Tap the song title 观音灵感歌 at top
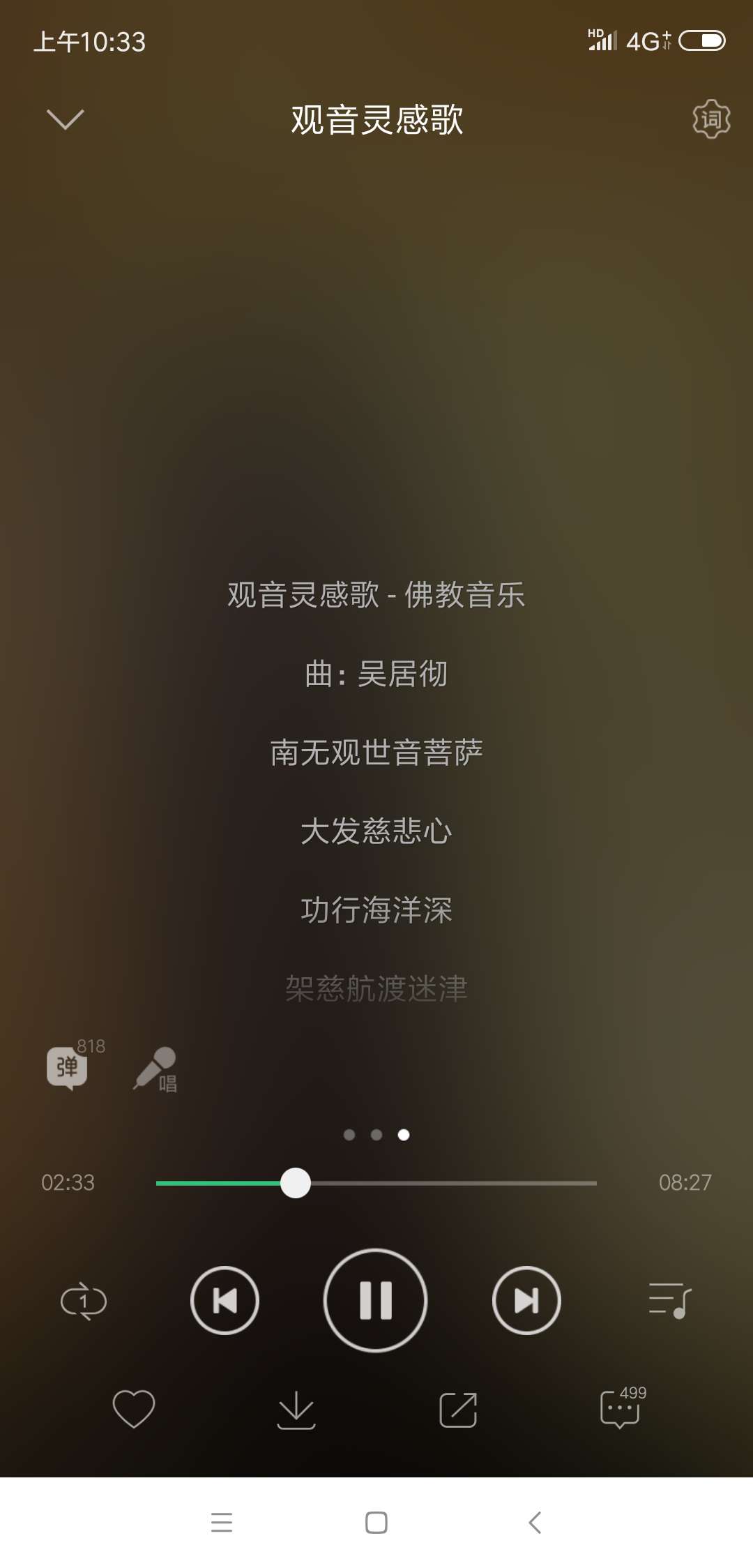The image size is (753, 1568). tap(376, 120)
